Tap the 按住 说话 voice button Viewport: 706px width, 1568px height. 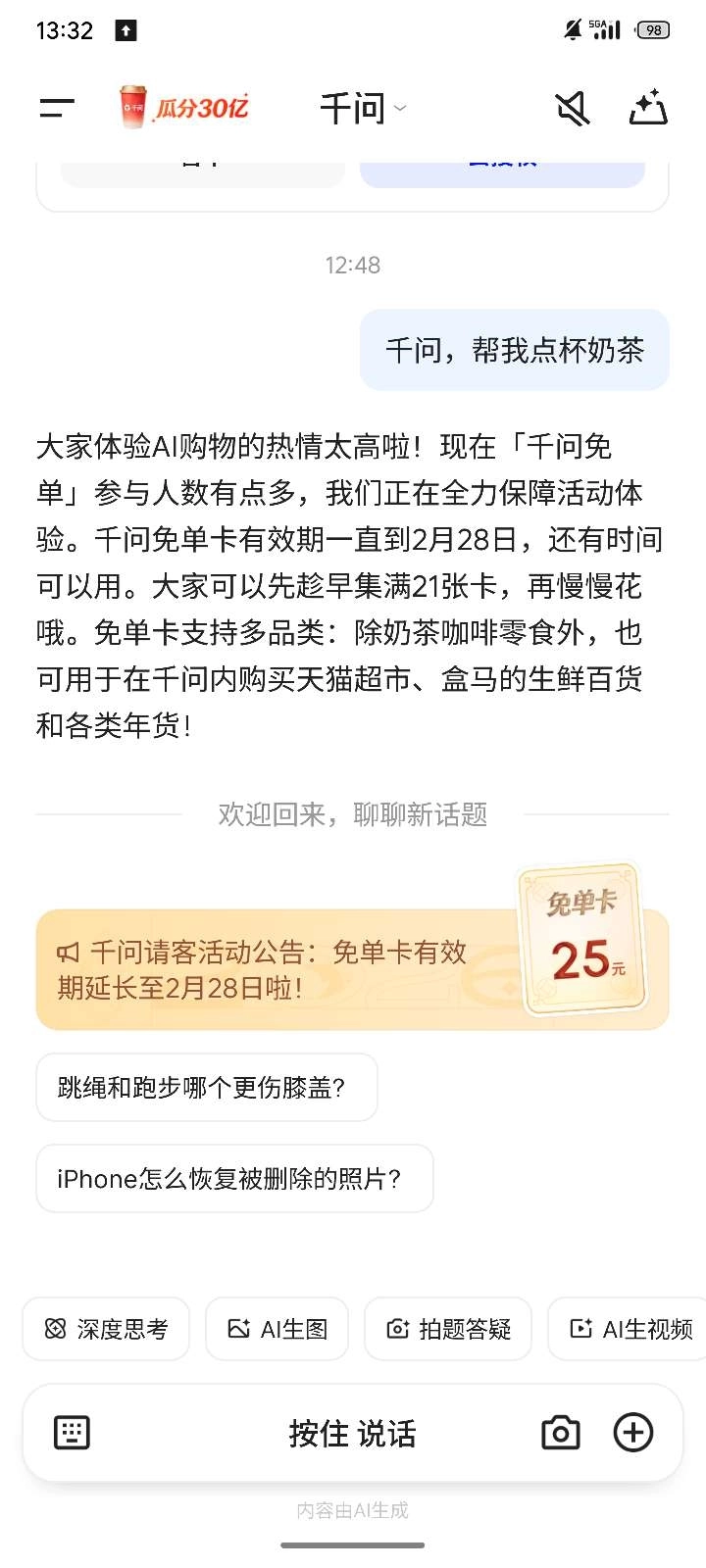point(352,1433)
